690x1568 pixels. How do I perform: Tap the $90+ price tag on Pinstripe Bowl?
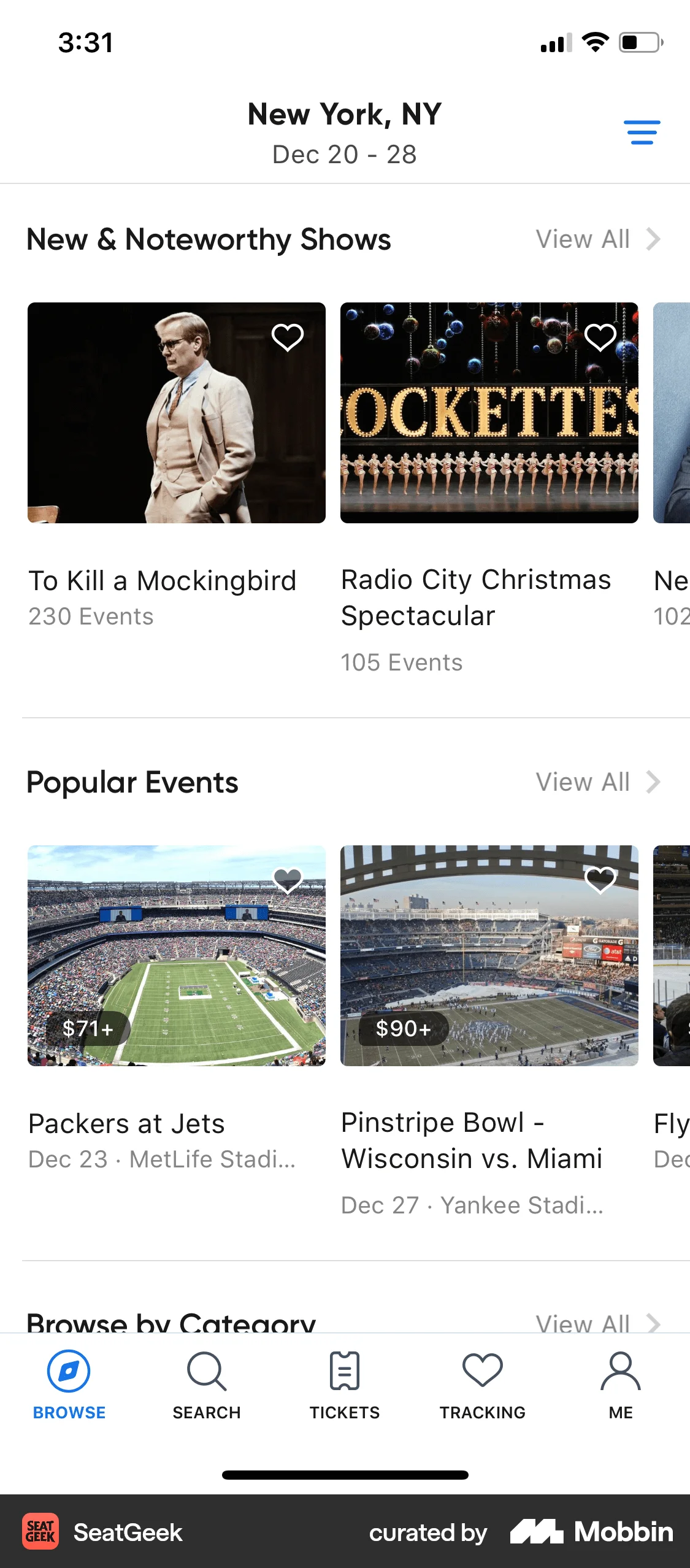(x=403, y=1028)
